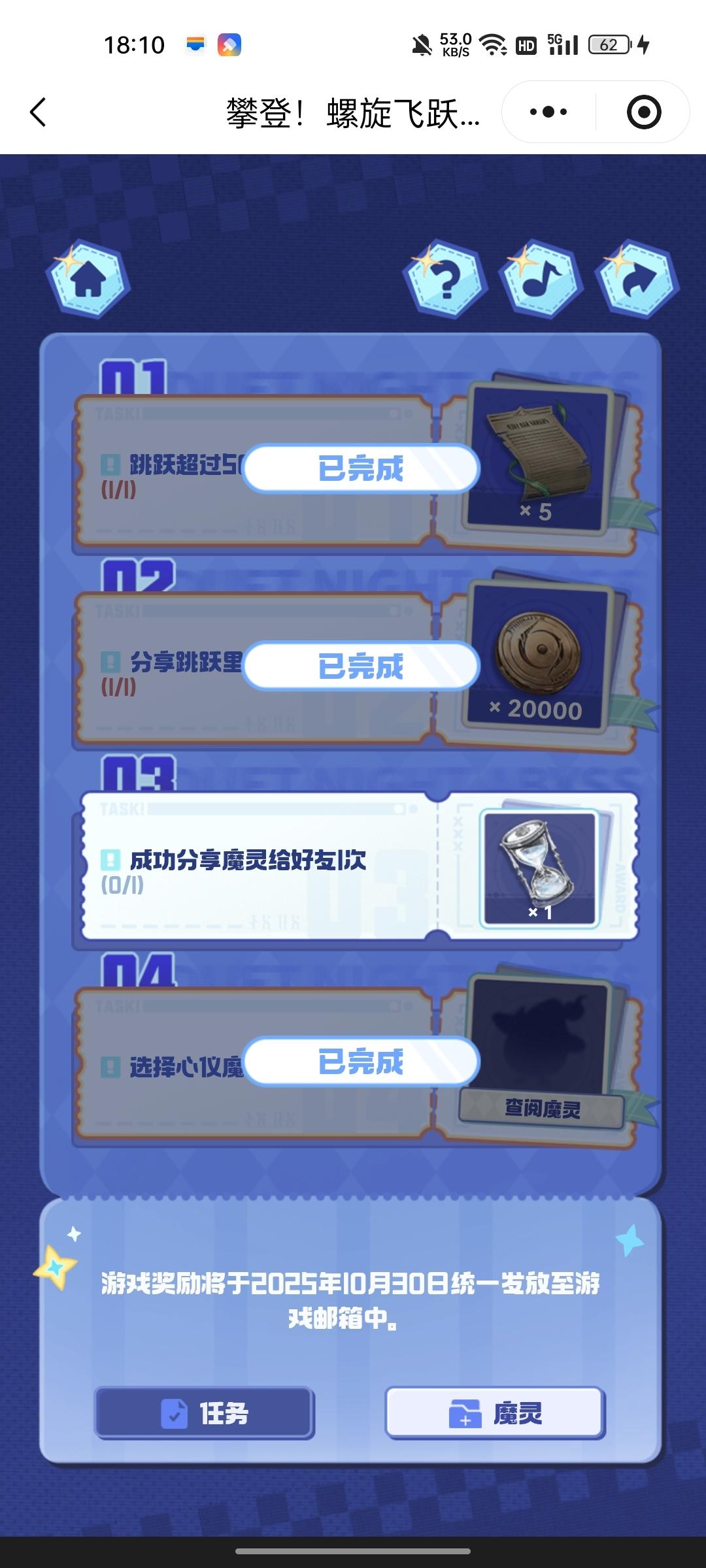
Task: Close the mini program with the circle button
Action: (643, 112)
